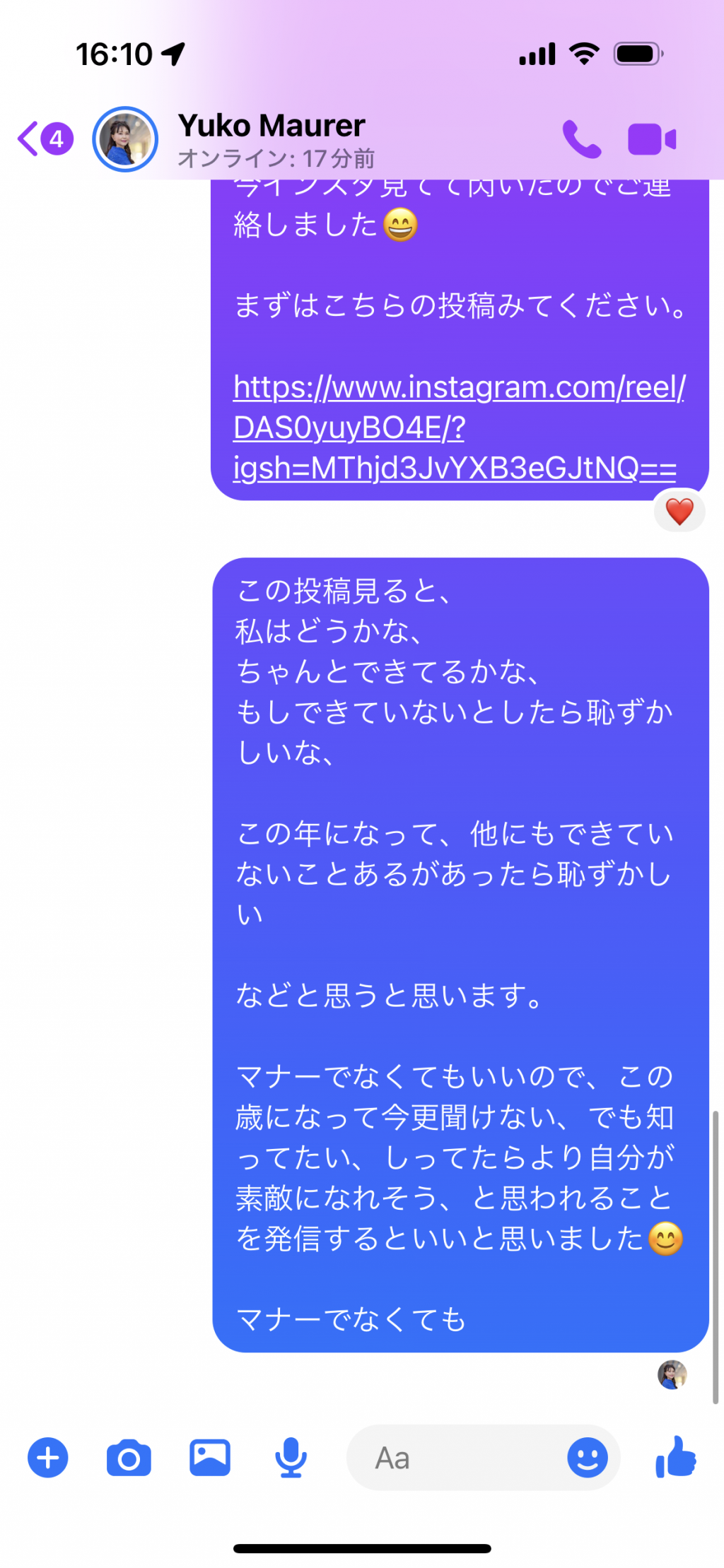Open the photo gallery picker
Viewport: 724px width, 1568px height.
(210, 1457)
